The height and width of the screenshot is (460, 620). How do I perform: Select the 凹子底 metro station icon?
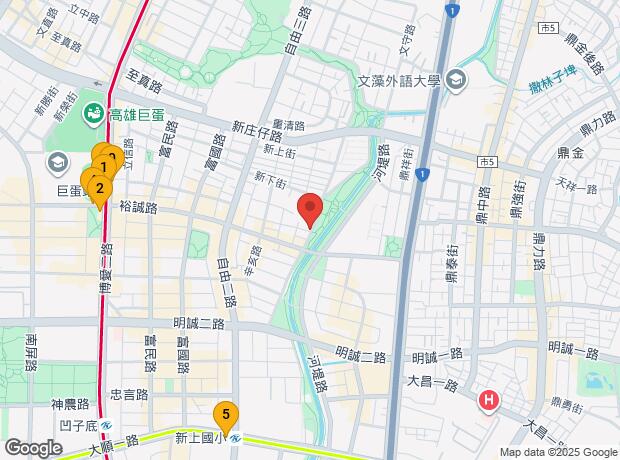tap(106, 426)
